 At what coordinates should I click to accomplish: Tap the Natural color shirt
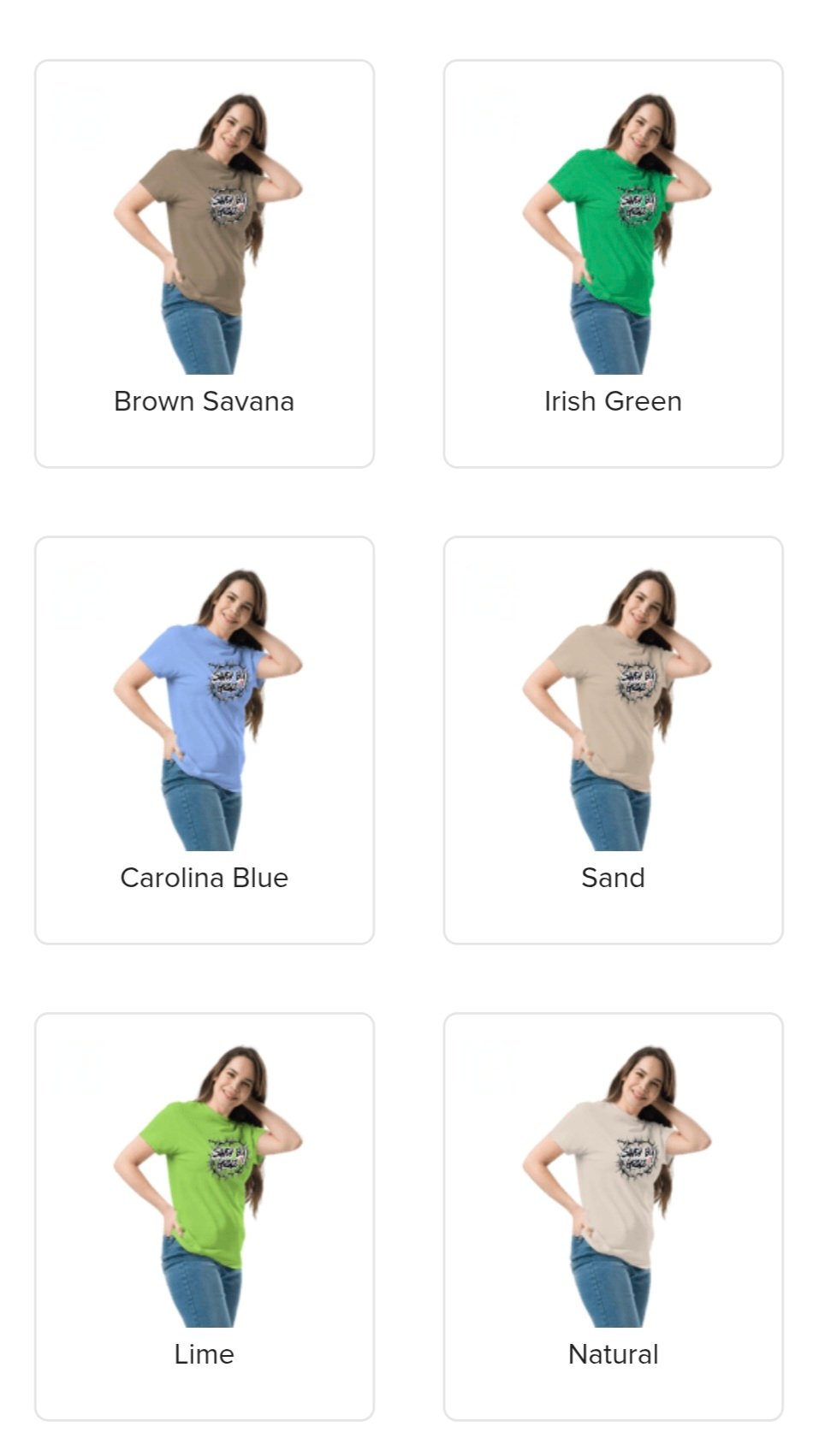click(x=613, y=1216)
